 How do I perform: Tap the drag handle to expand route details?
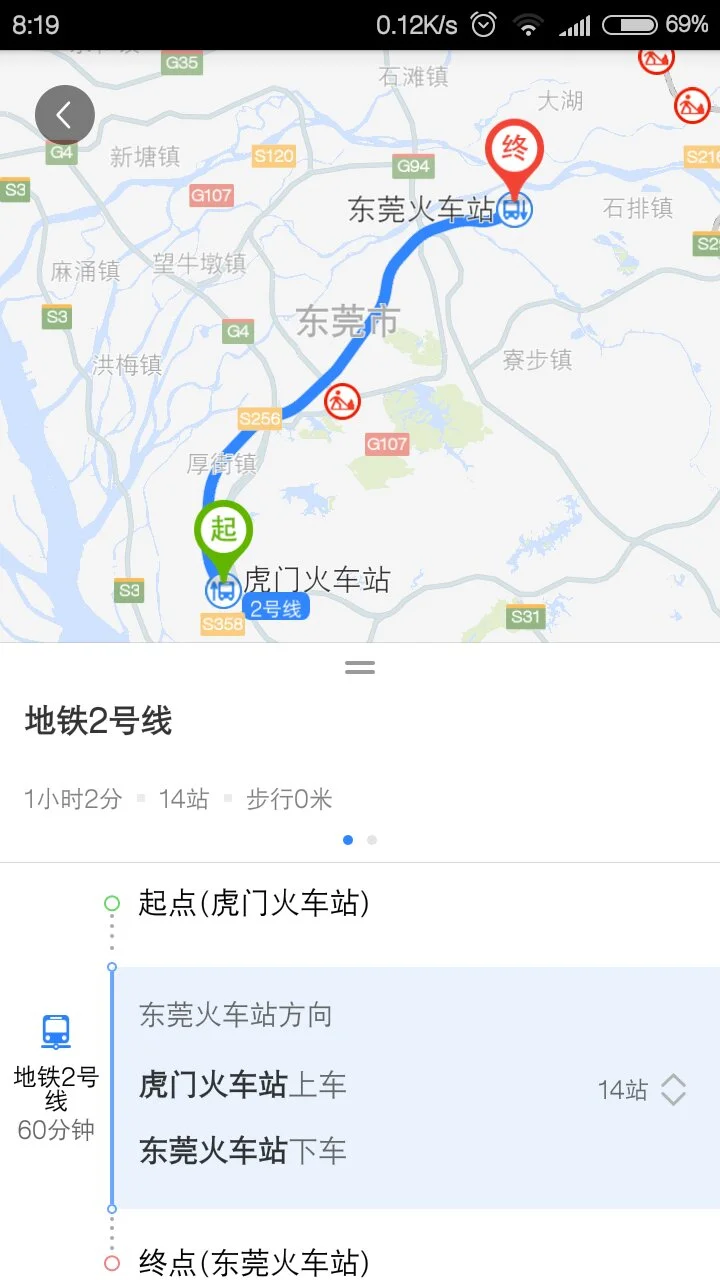(360, 667)
